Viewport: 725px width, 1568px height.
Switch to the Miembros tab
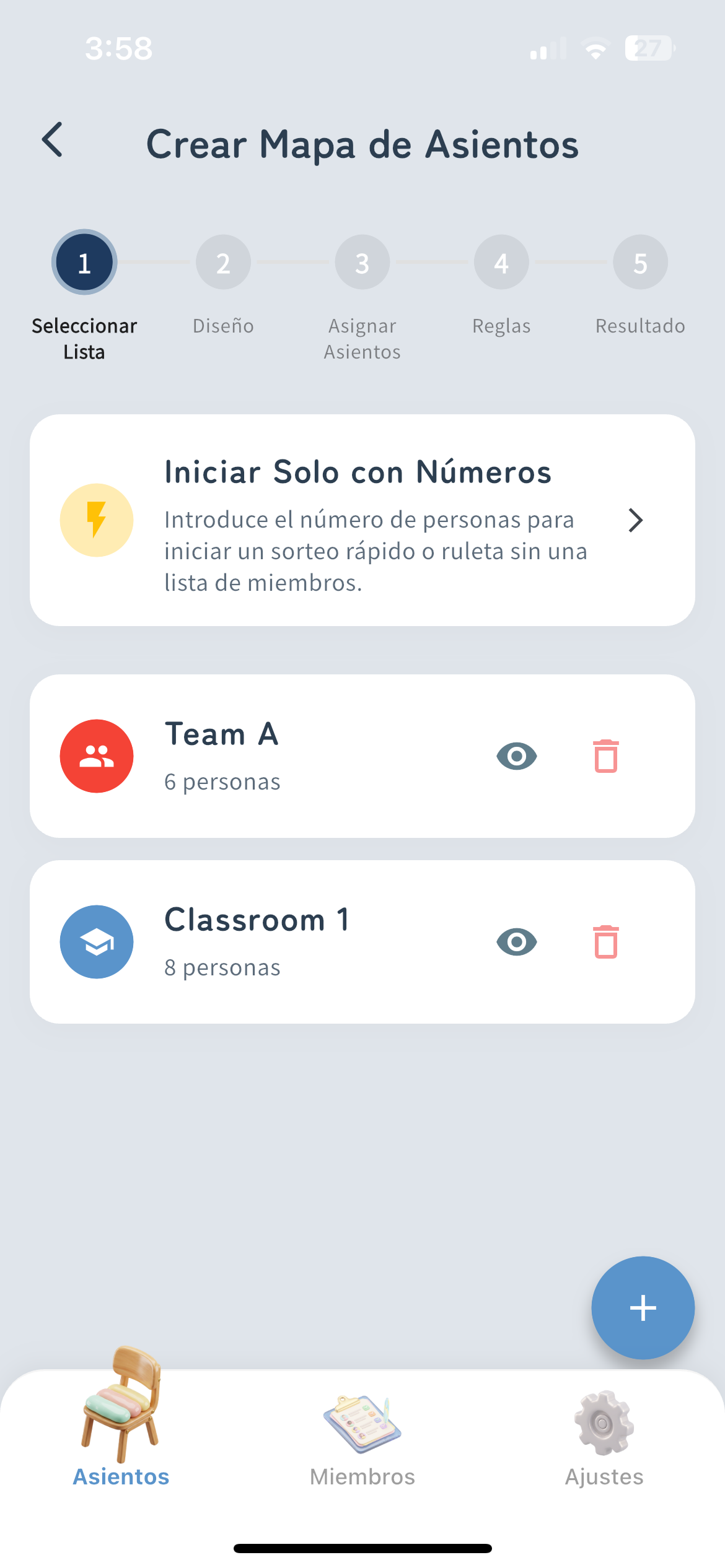(x=361, y=1449)
